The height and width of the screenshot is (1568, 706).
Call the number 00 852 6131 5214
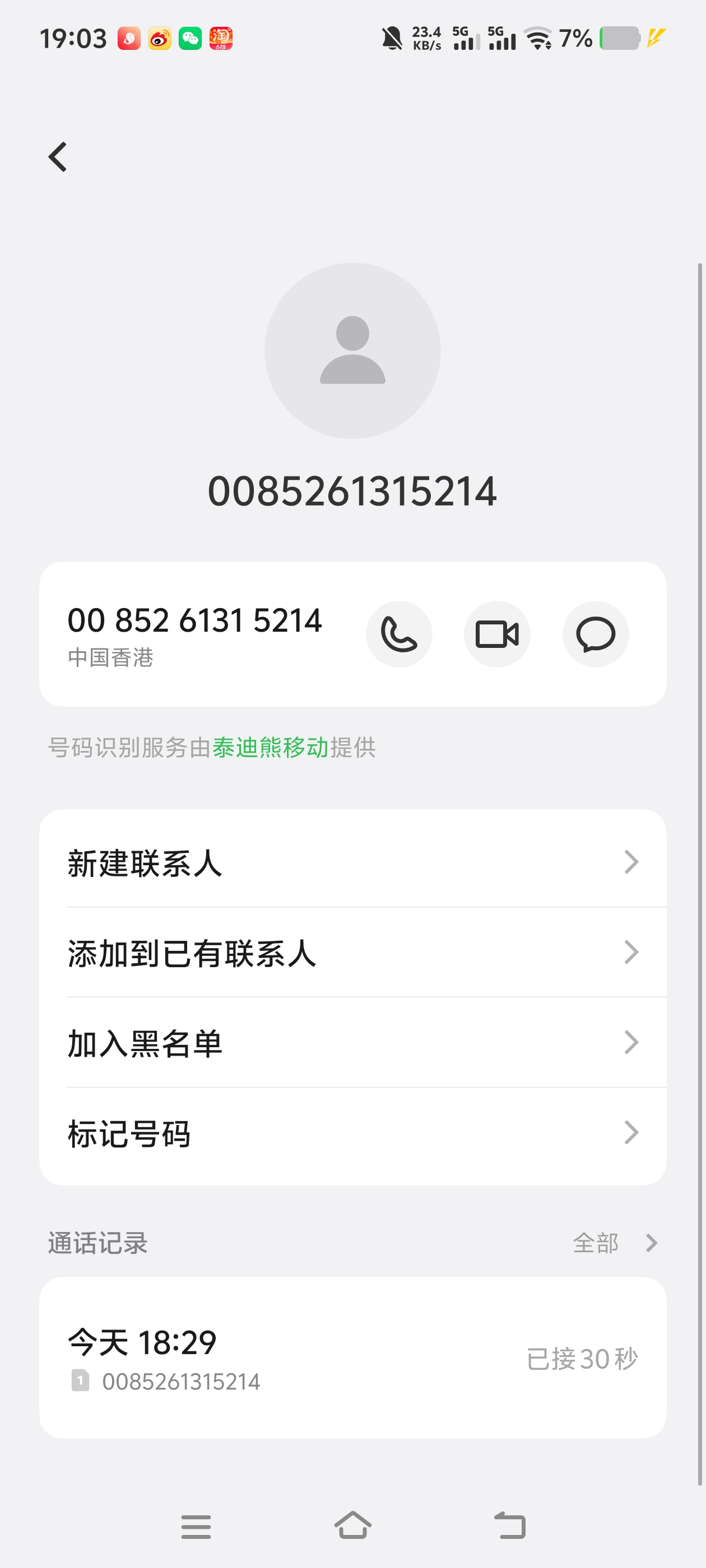pos(399,634)
